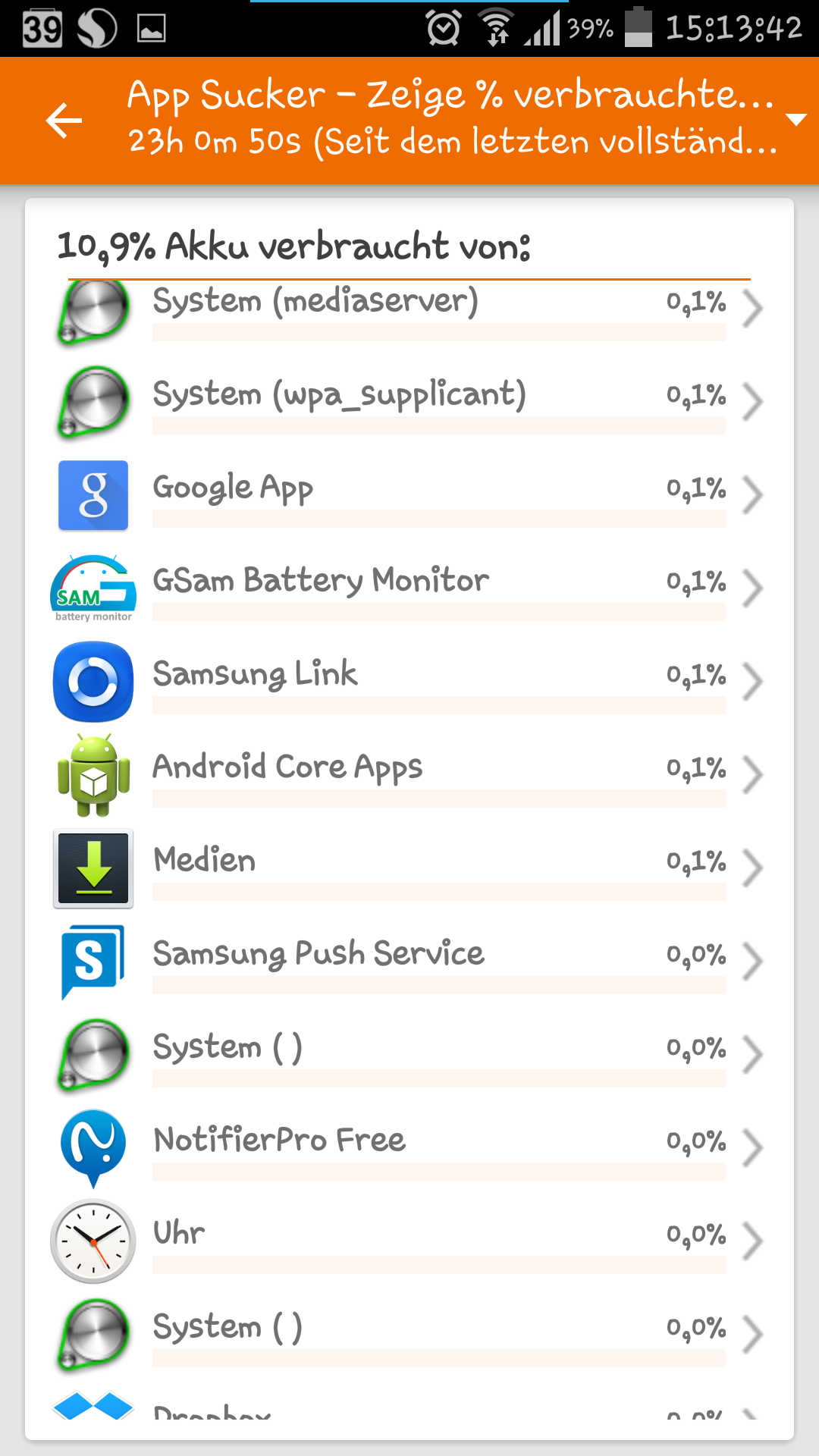
Task: Open System (wpa_supplicant) row
Action: pyautogui.click(x=409, y=402)
